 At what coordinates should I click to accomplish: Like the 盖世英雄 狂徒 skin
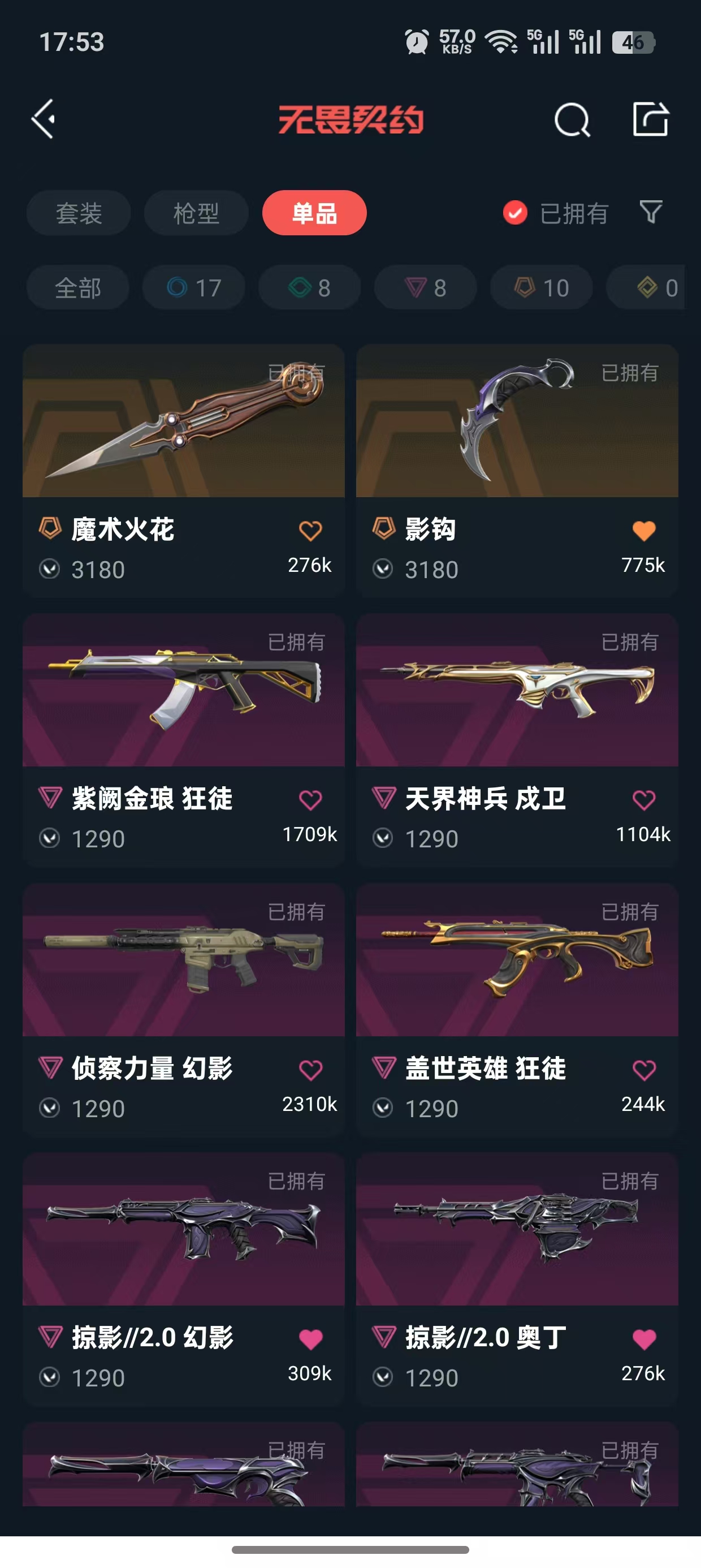coord(644,1070)
